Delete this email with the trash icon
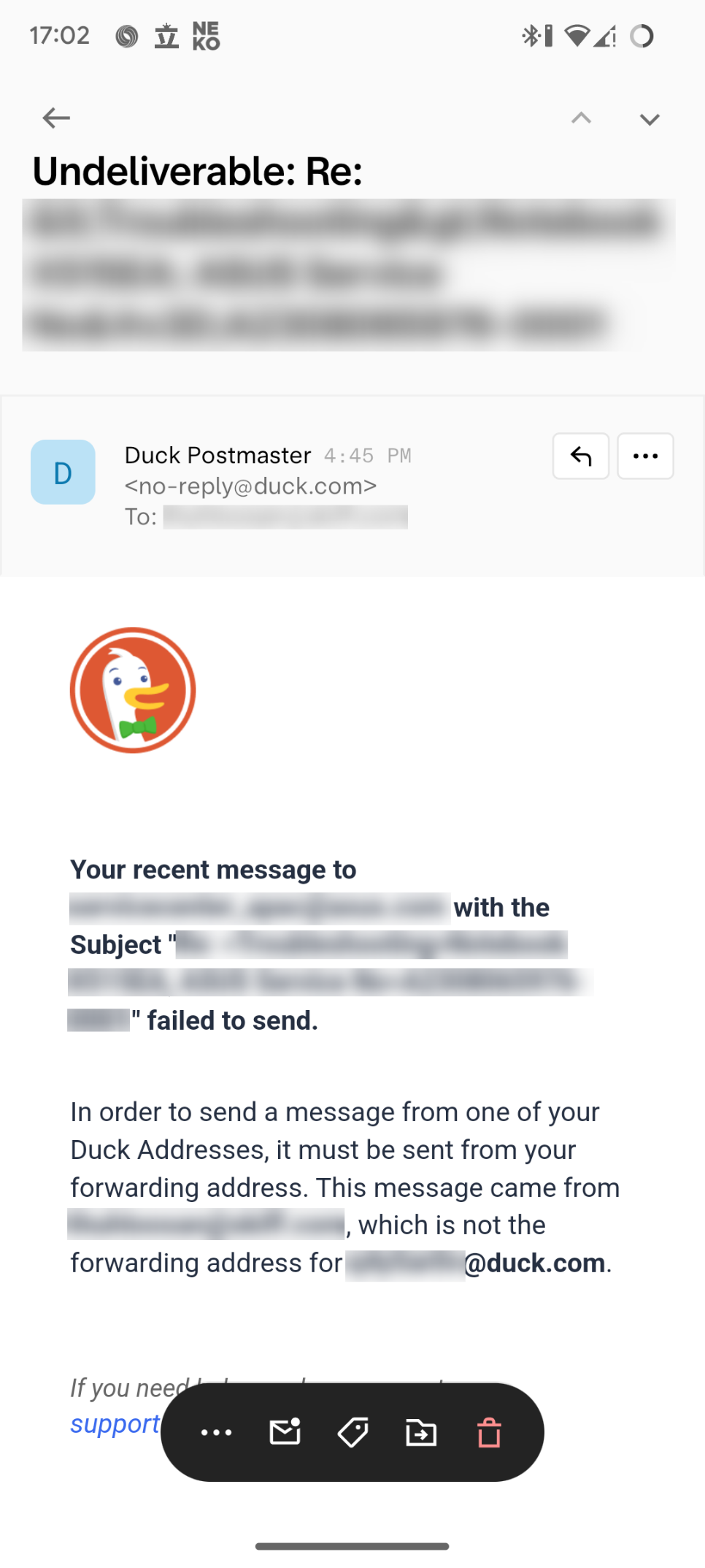 coord(489,1432)
